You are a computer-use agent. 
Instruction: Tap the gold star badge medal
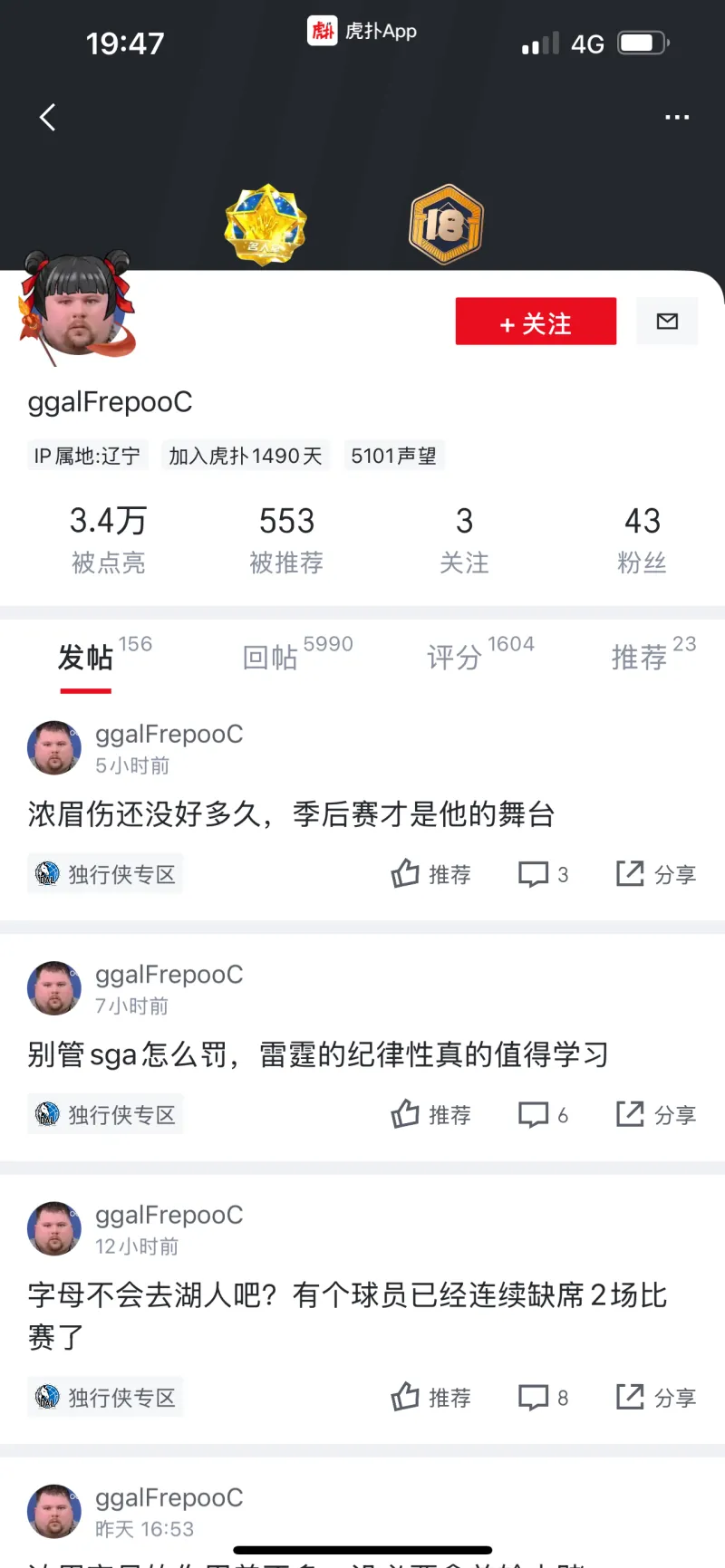(266, 225)
